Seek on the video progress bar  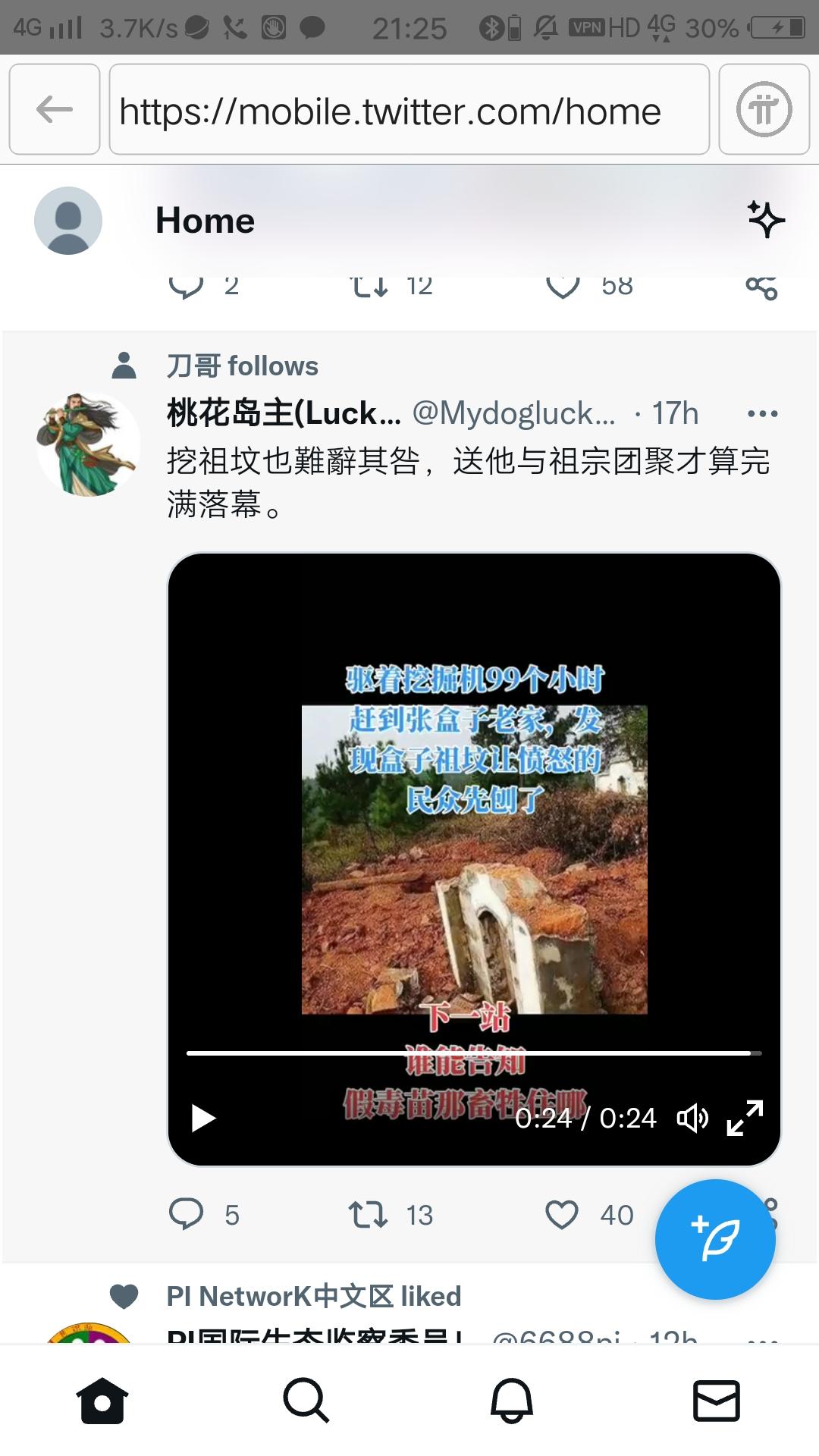(474, 1053)
